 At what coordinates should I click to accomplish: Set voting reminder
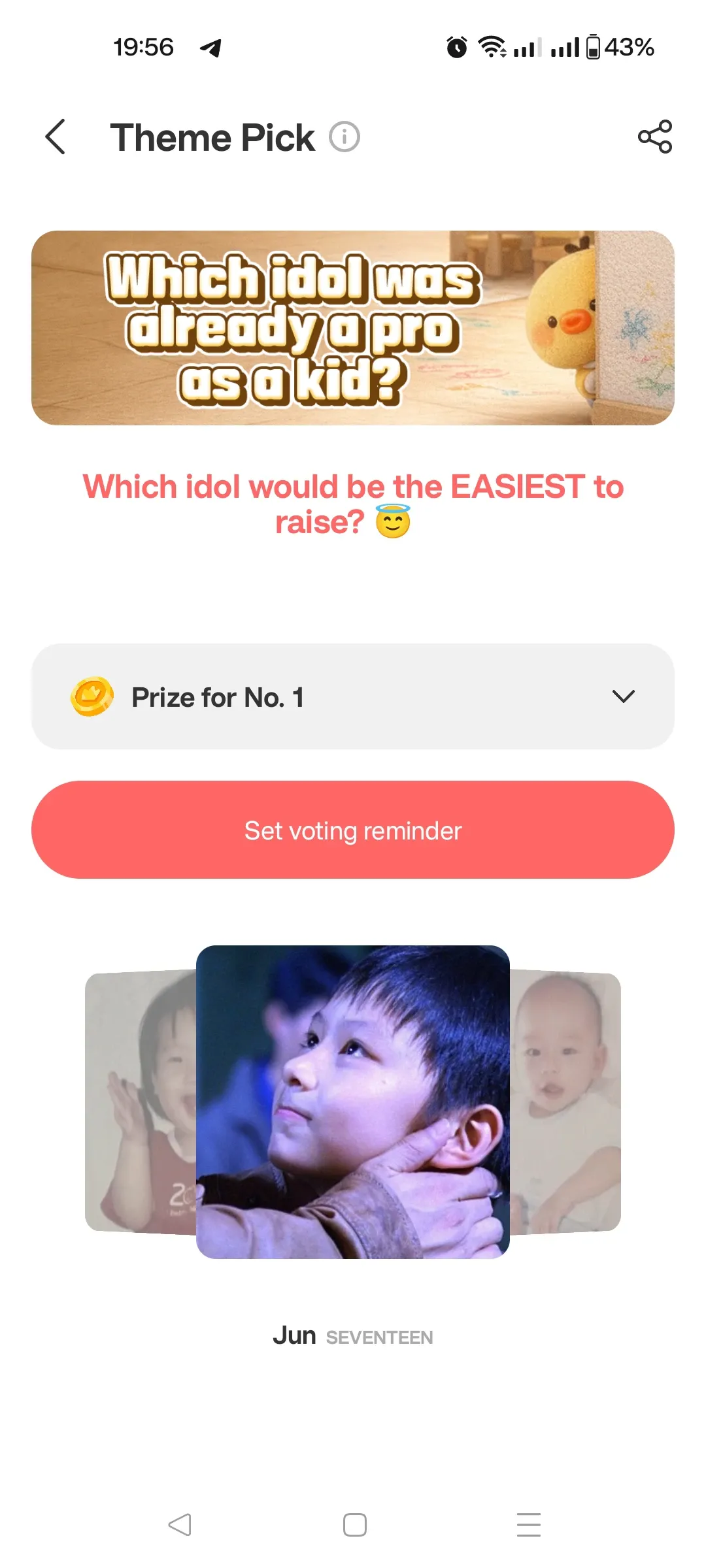pos(353,830)
